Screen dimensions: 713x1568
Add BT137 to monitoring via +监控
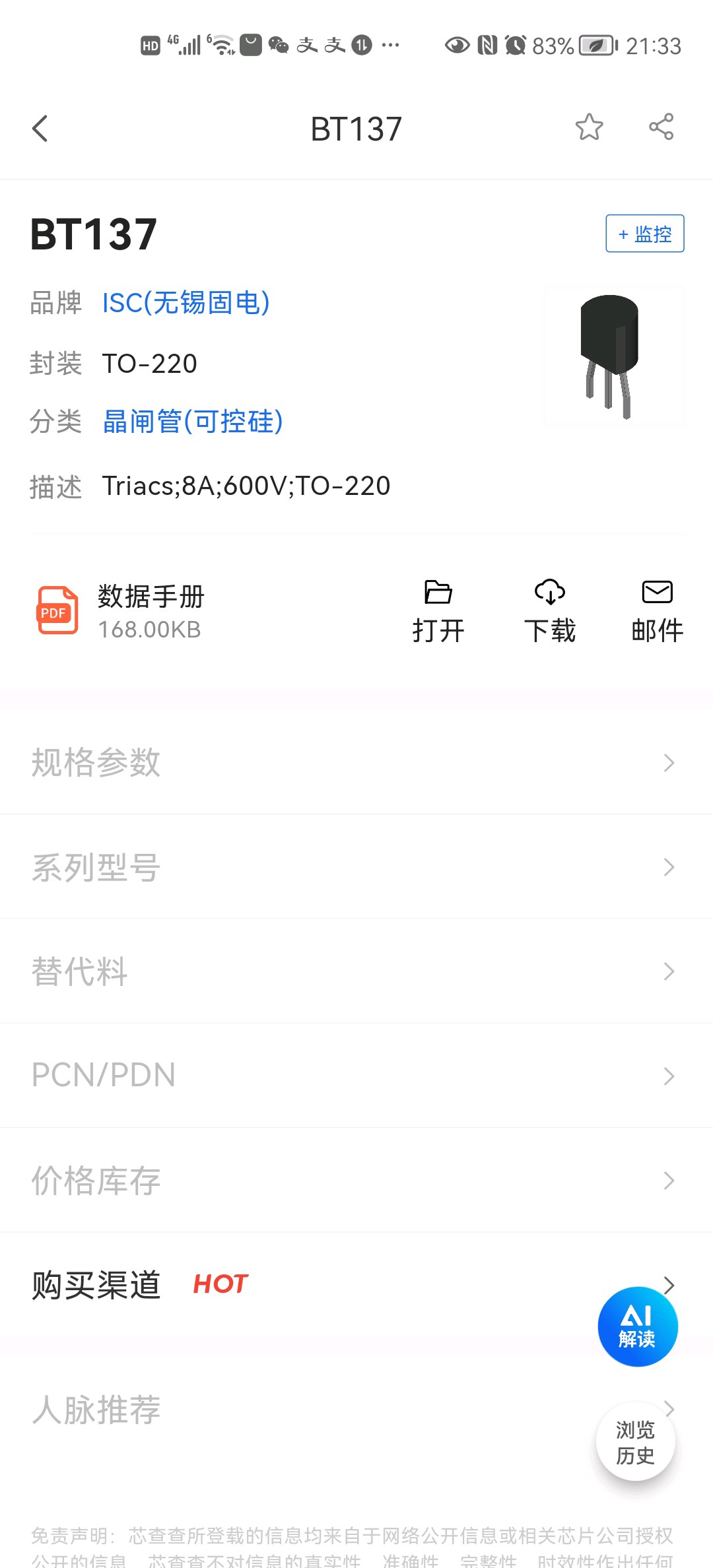[x=645, y=234]
